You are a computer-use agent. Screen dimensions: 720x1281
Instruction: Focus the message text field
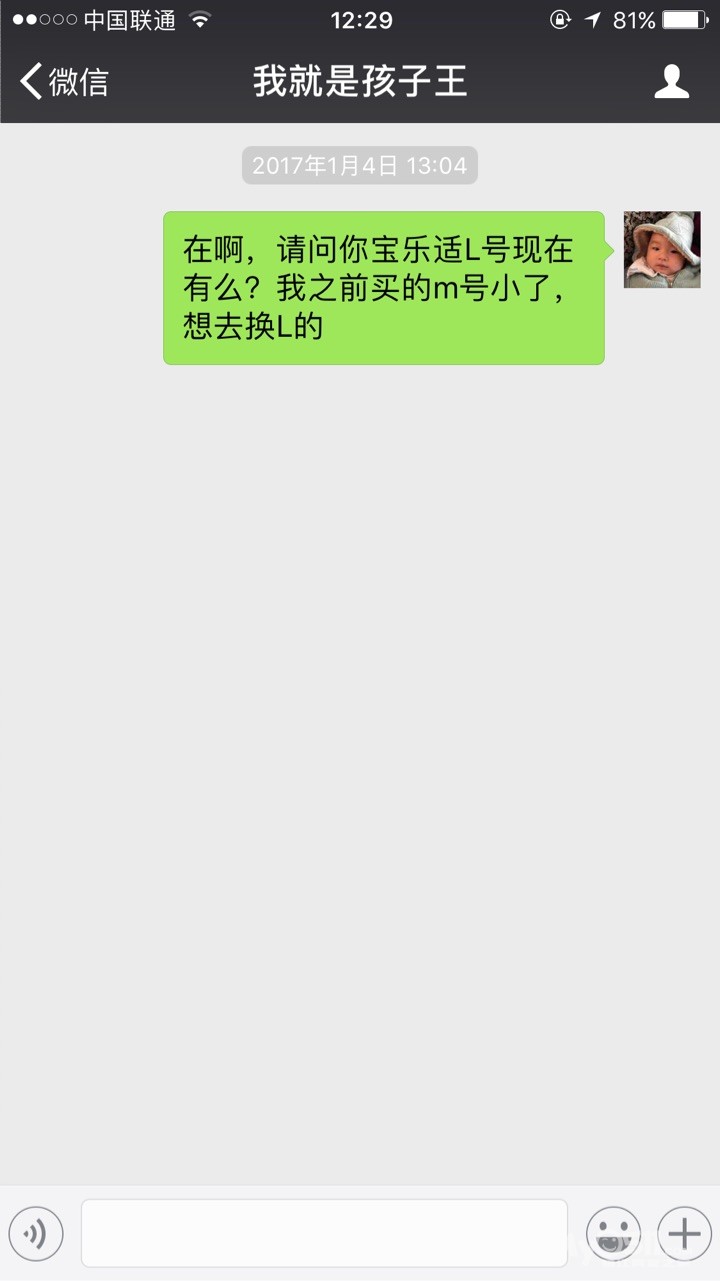point(324,1233)
